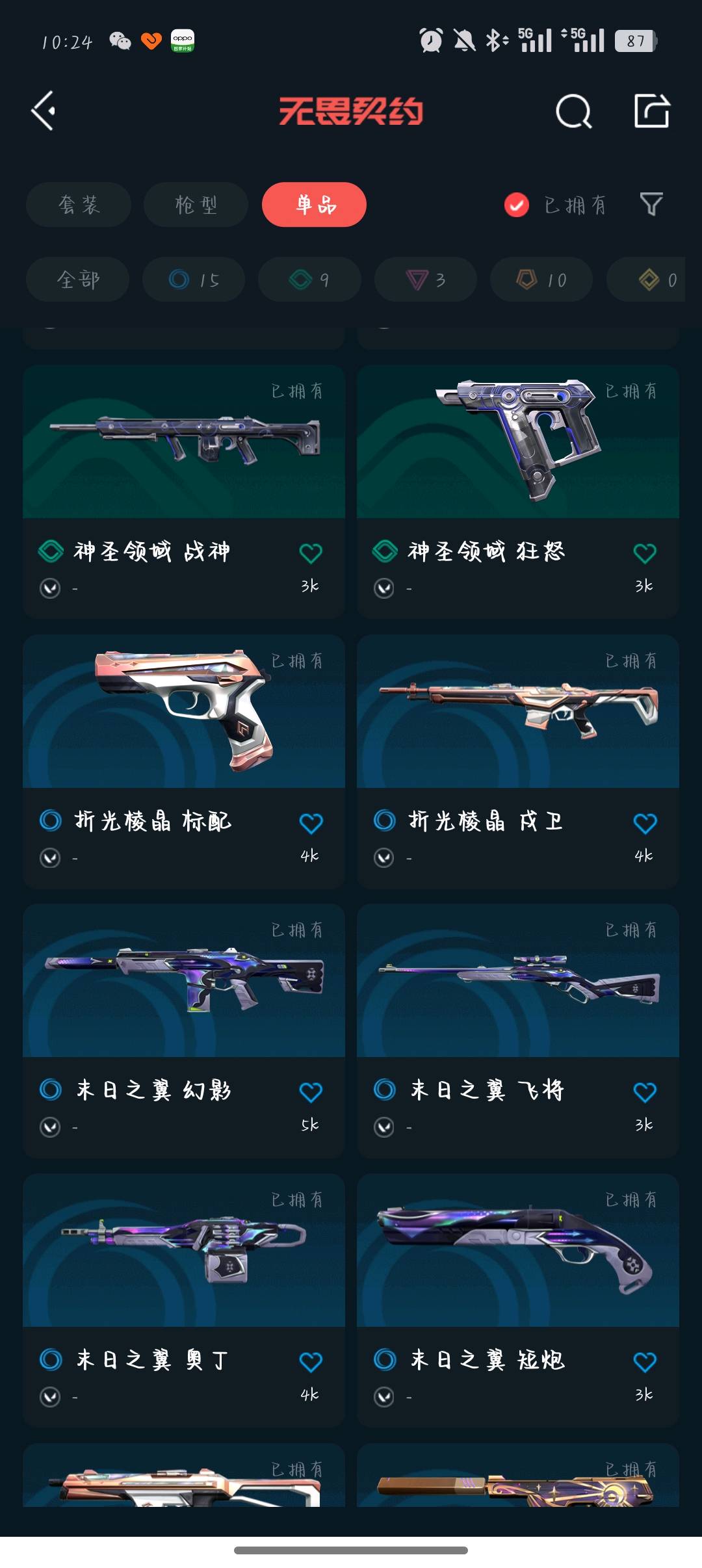Share this page
Screen dimensions: 702x1568
coord(651,111)
